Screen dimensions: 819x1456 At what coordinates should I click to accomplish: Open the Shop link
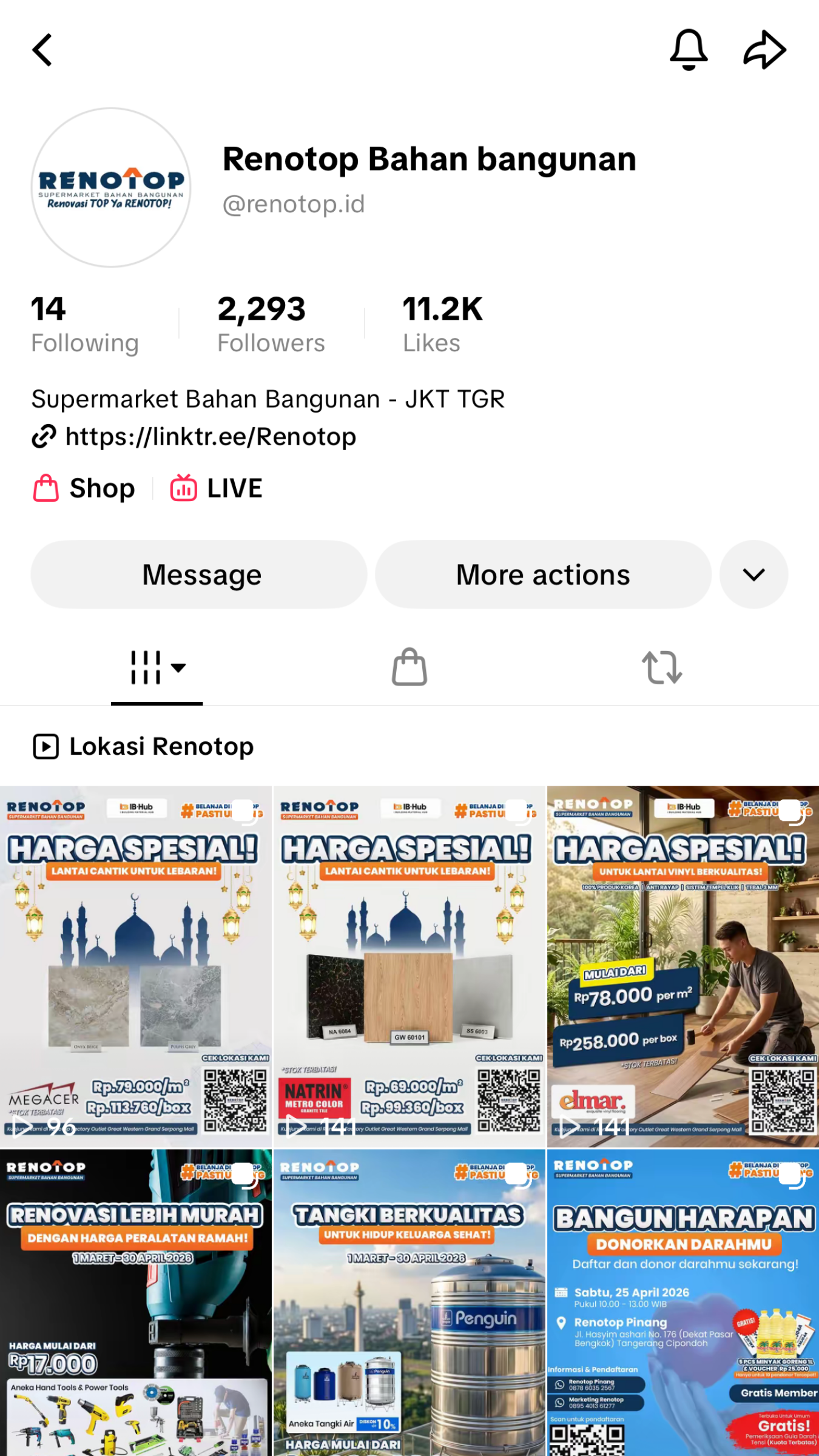(85, 488)
